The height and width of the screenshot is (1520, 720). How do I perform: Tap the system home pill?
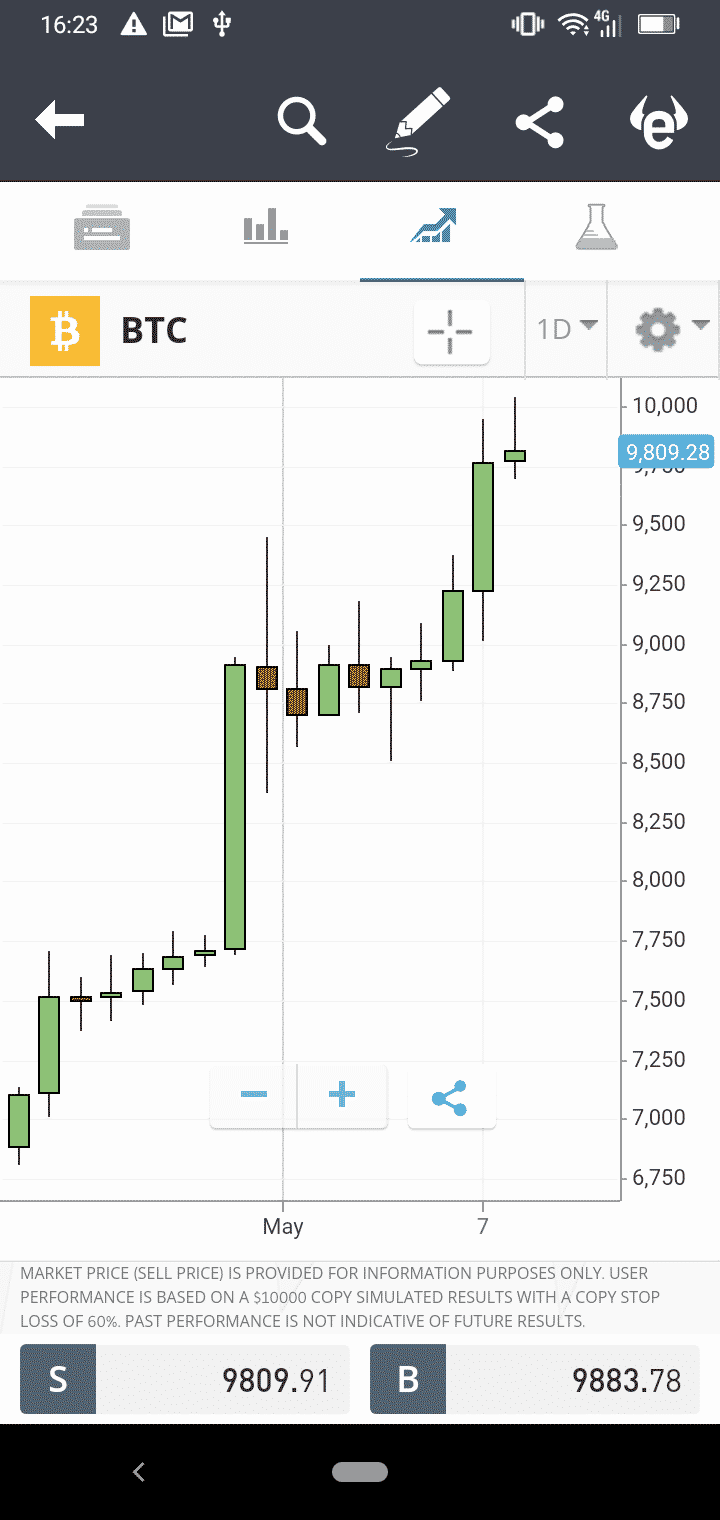tap(359, 1471)
